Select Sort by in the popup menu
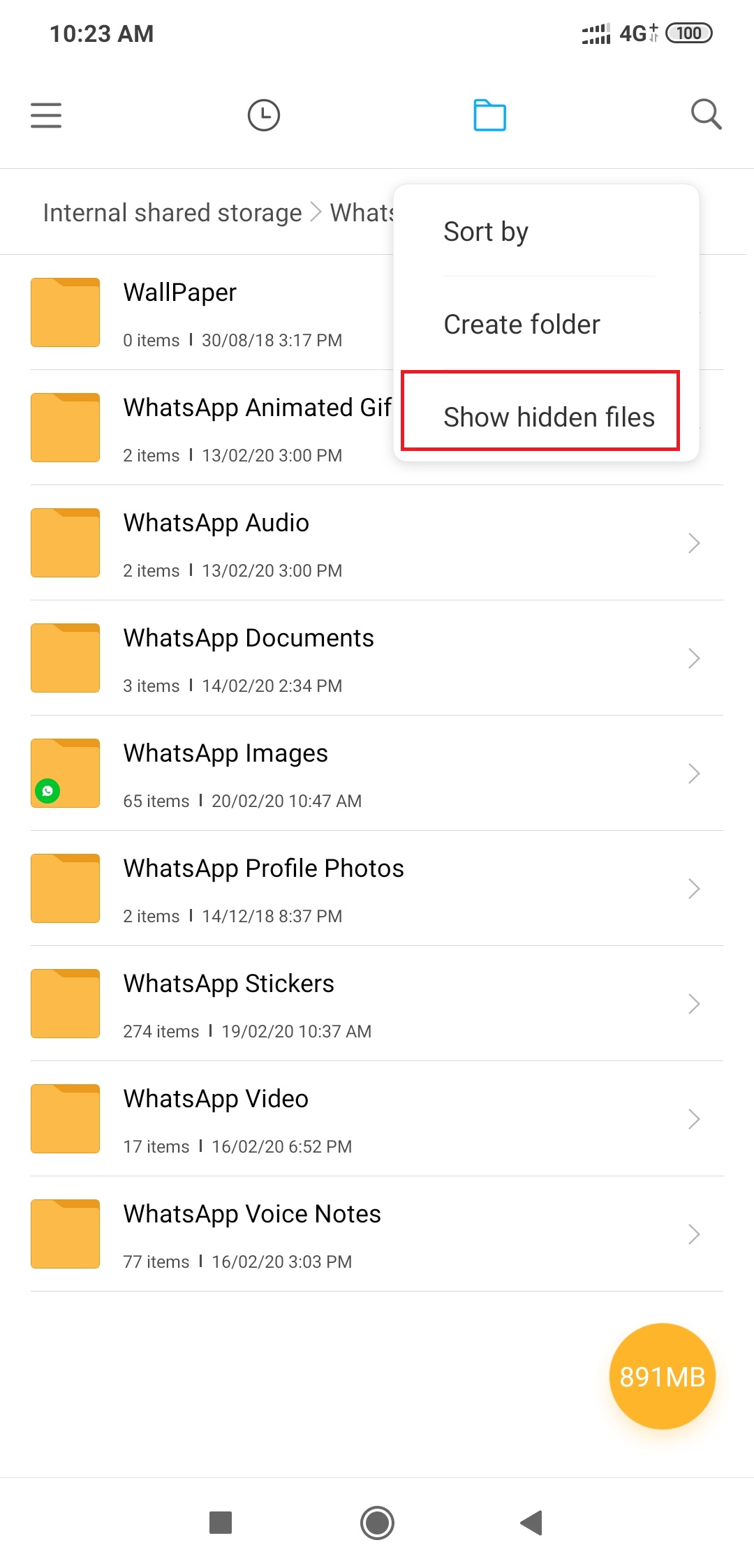This screenshot has height=1568, width=754. point(486,232)
